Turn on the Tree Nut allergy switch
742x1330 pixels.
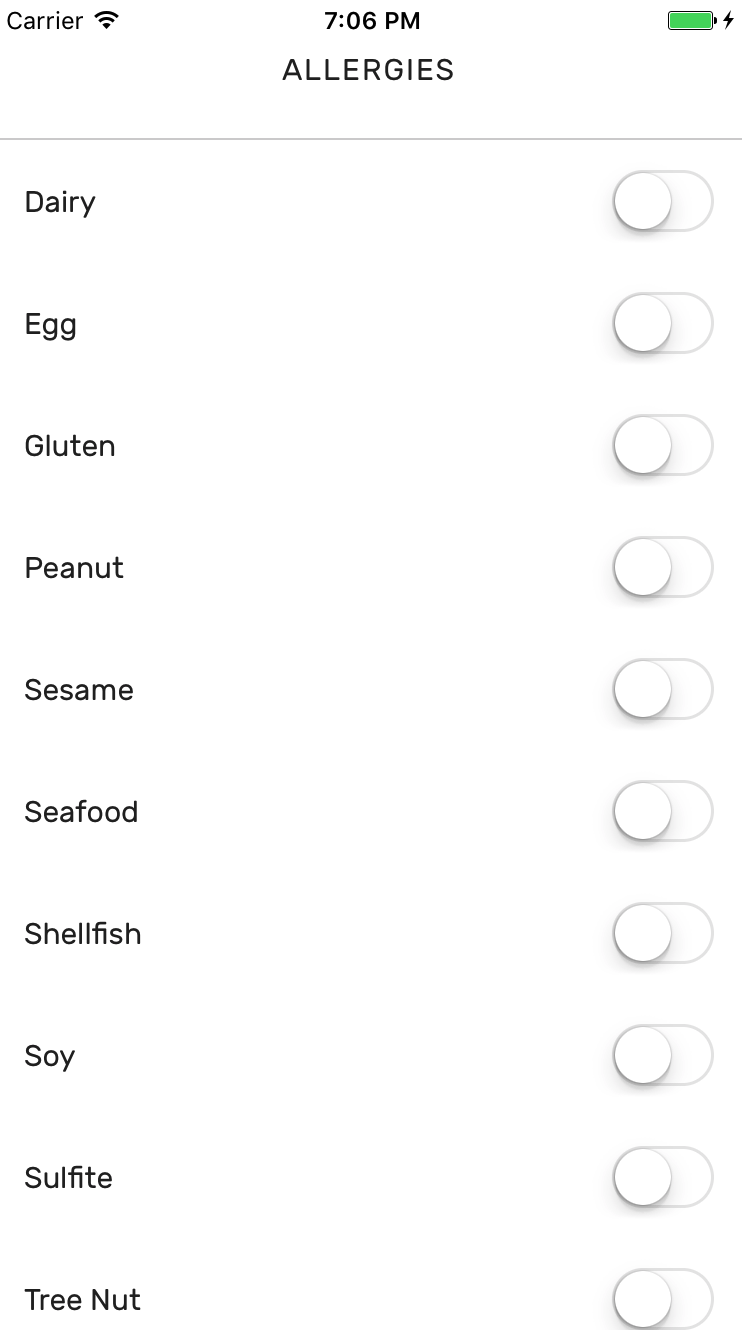click(x=662, y=1299)
